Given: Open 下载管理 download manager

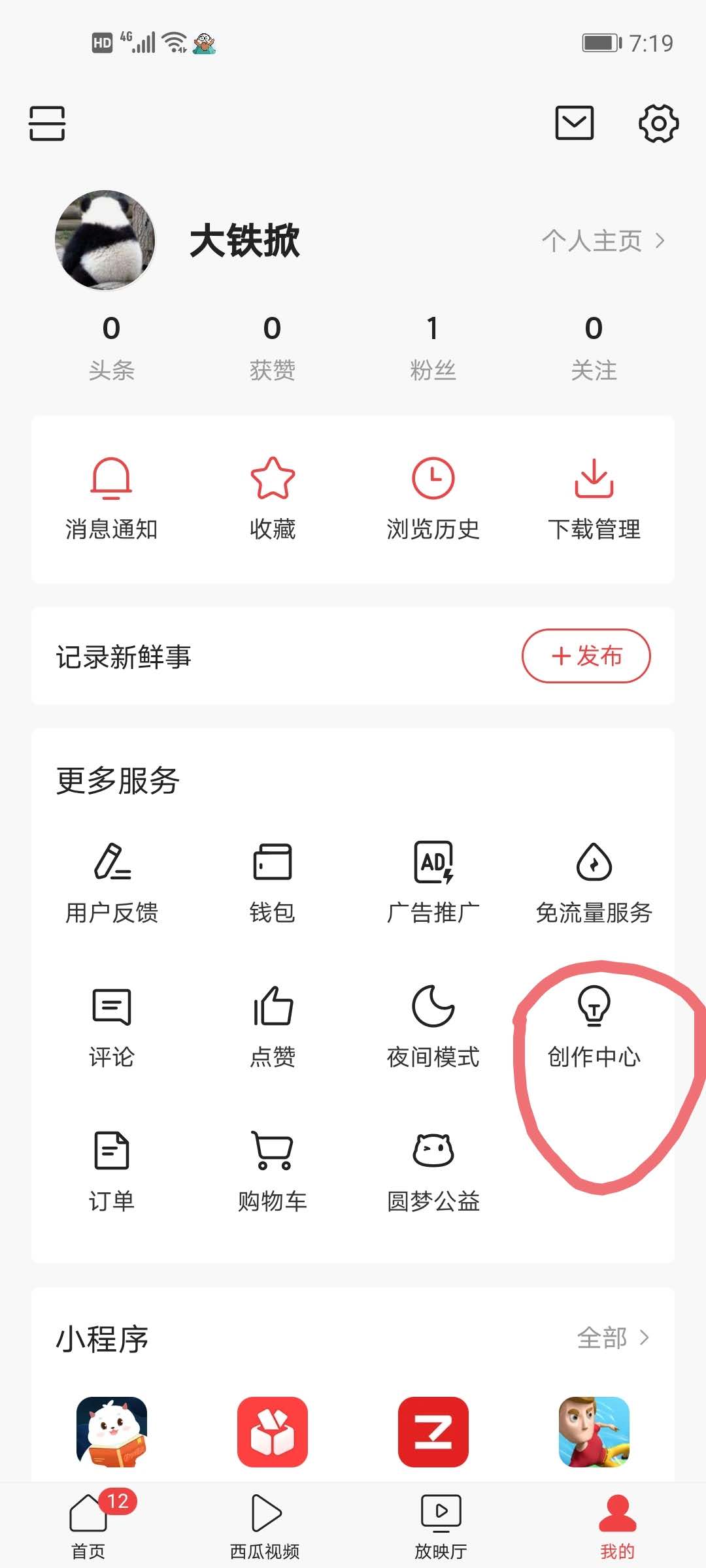Looking at the screenshot, I should [594, 497].
